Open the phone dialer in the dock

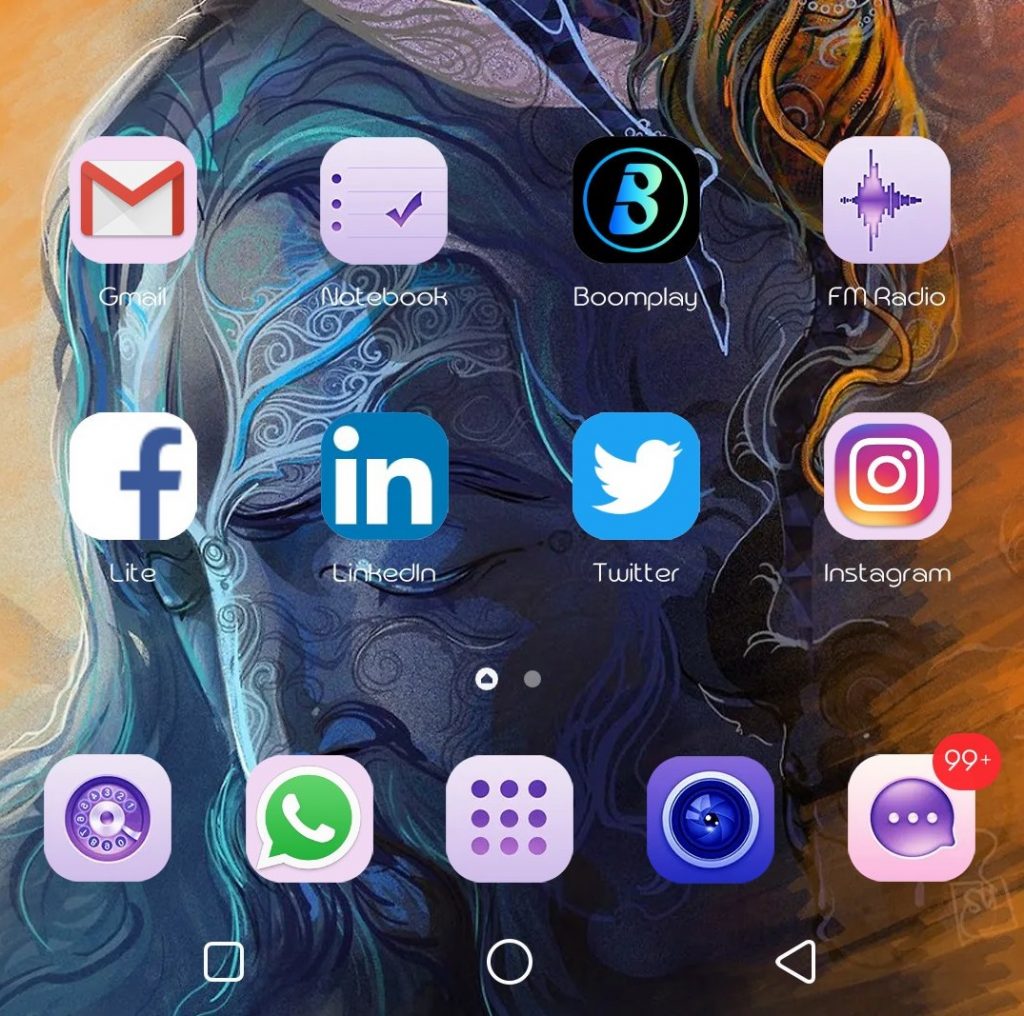pyautogui.click(x=108, y=818)
